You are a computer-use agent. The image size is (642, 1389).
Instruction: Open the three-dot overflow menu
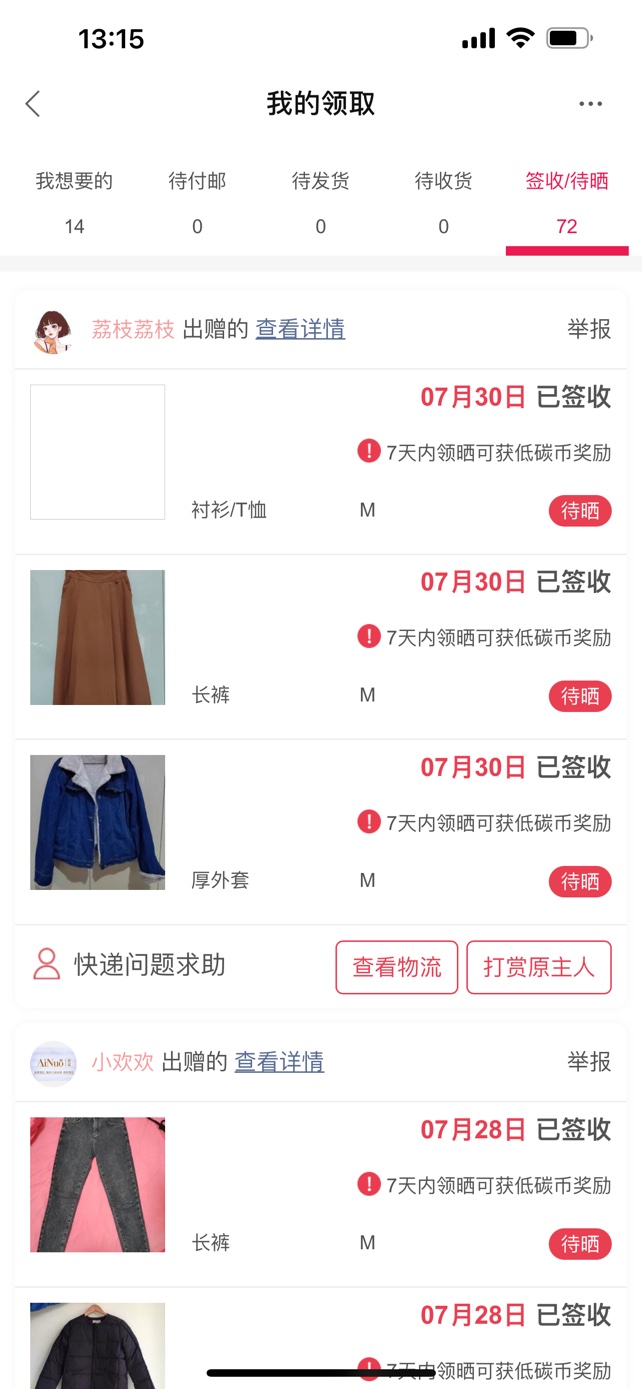pos(590,104)
